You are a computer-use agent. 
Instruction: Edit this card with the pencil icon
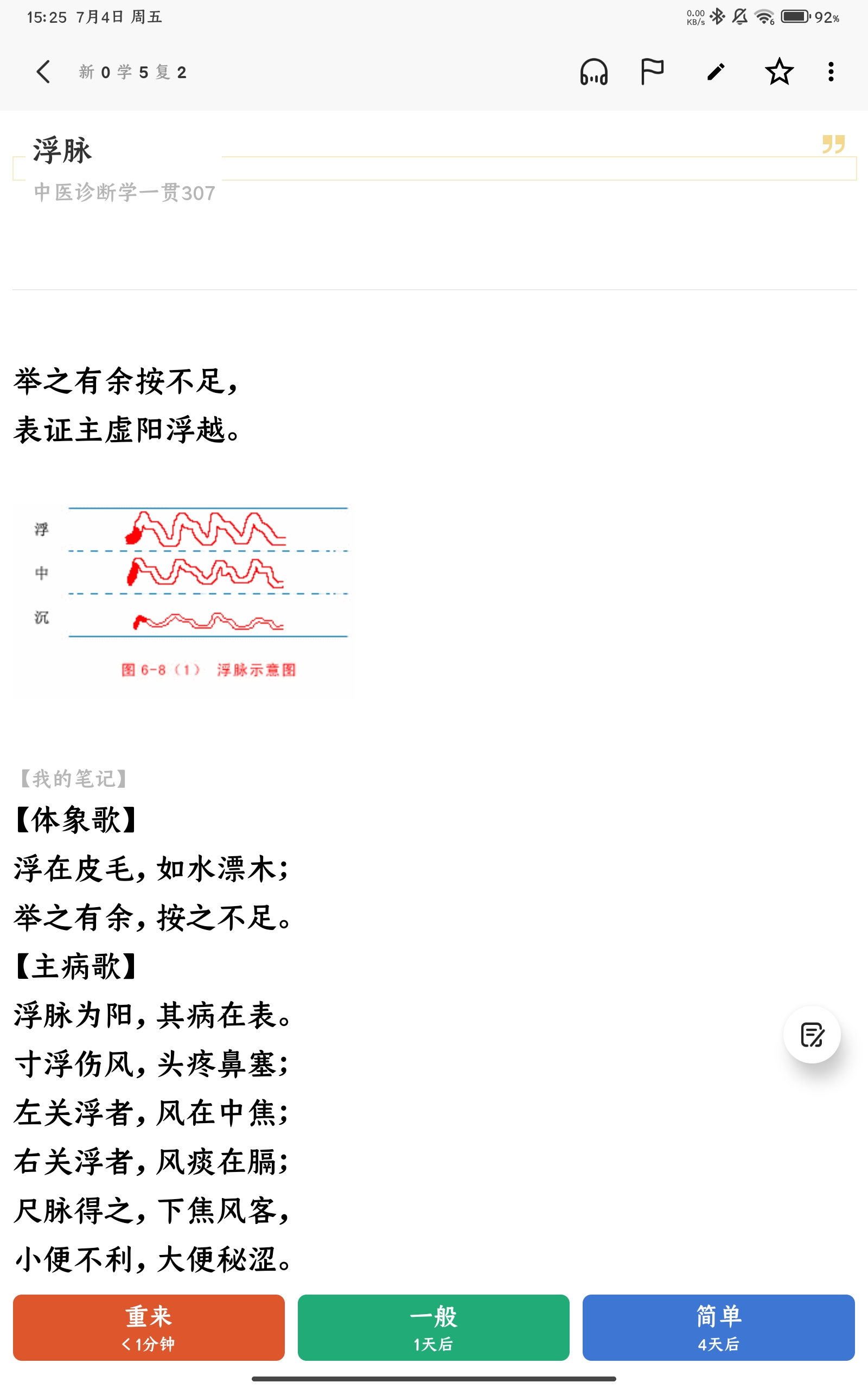[716, 72]
